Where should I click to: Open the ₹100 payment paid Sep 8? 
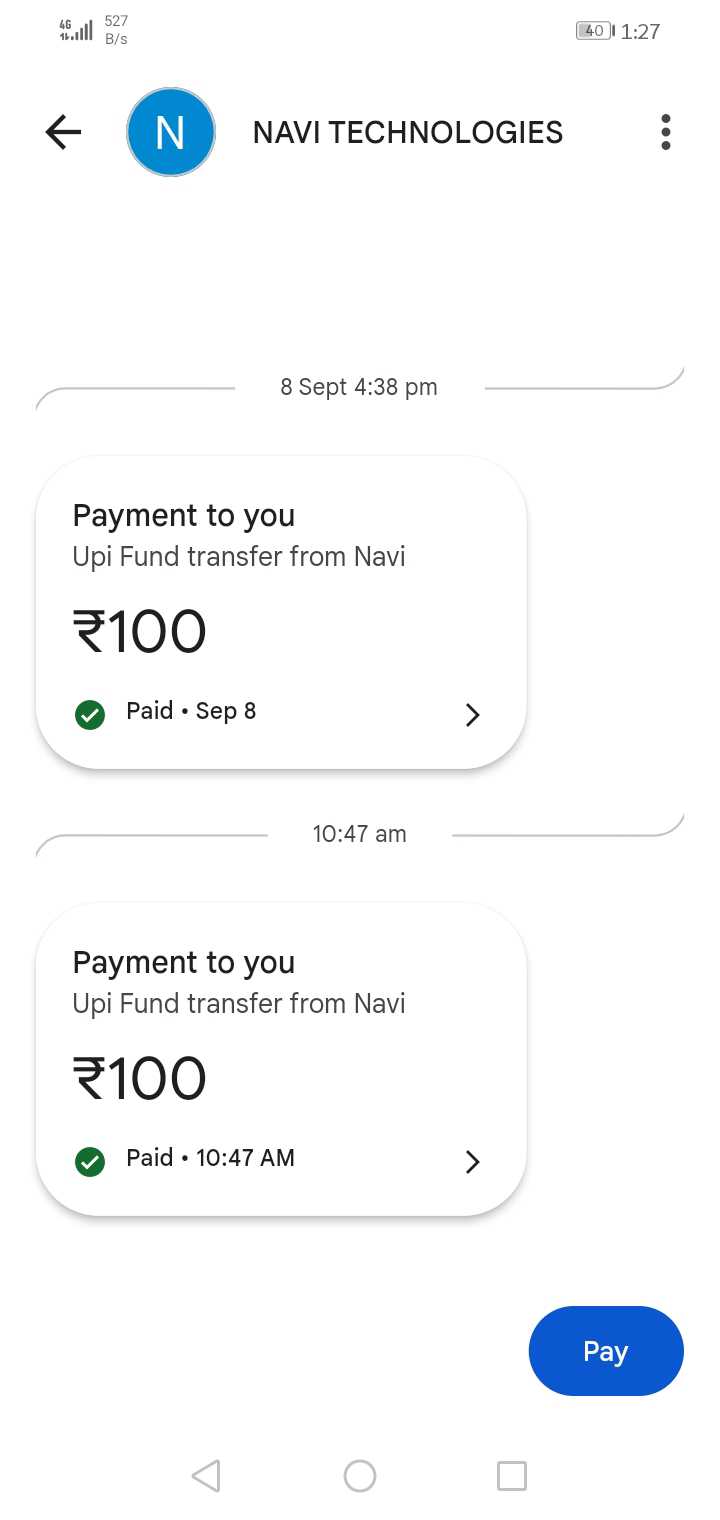point(281,612)
